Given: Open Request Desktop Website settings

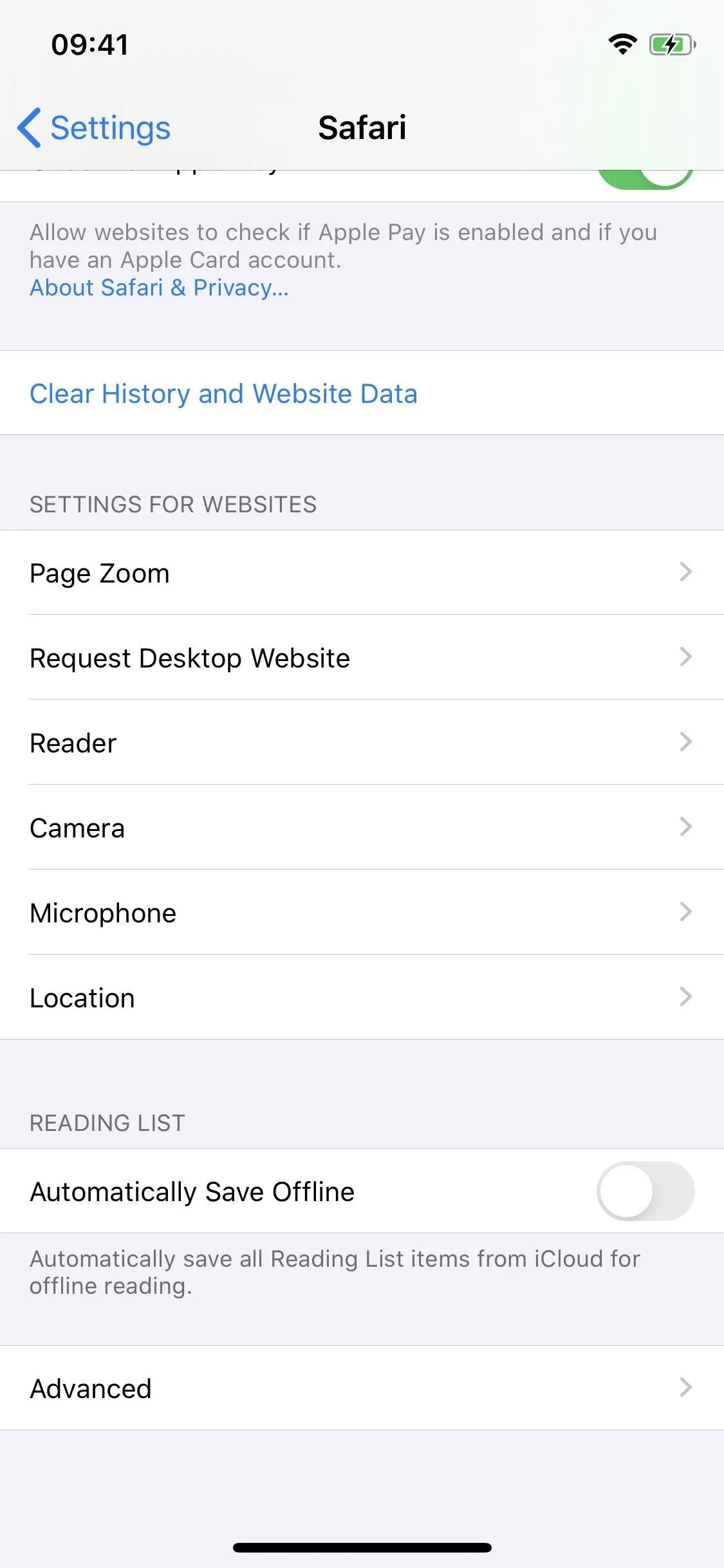Looking at the screenshot, I should point(362,658).
